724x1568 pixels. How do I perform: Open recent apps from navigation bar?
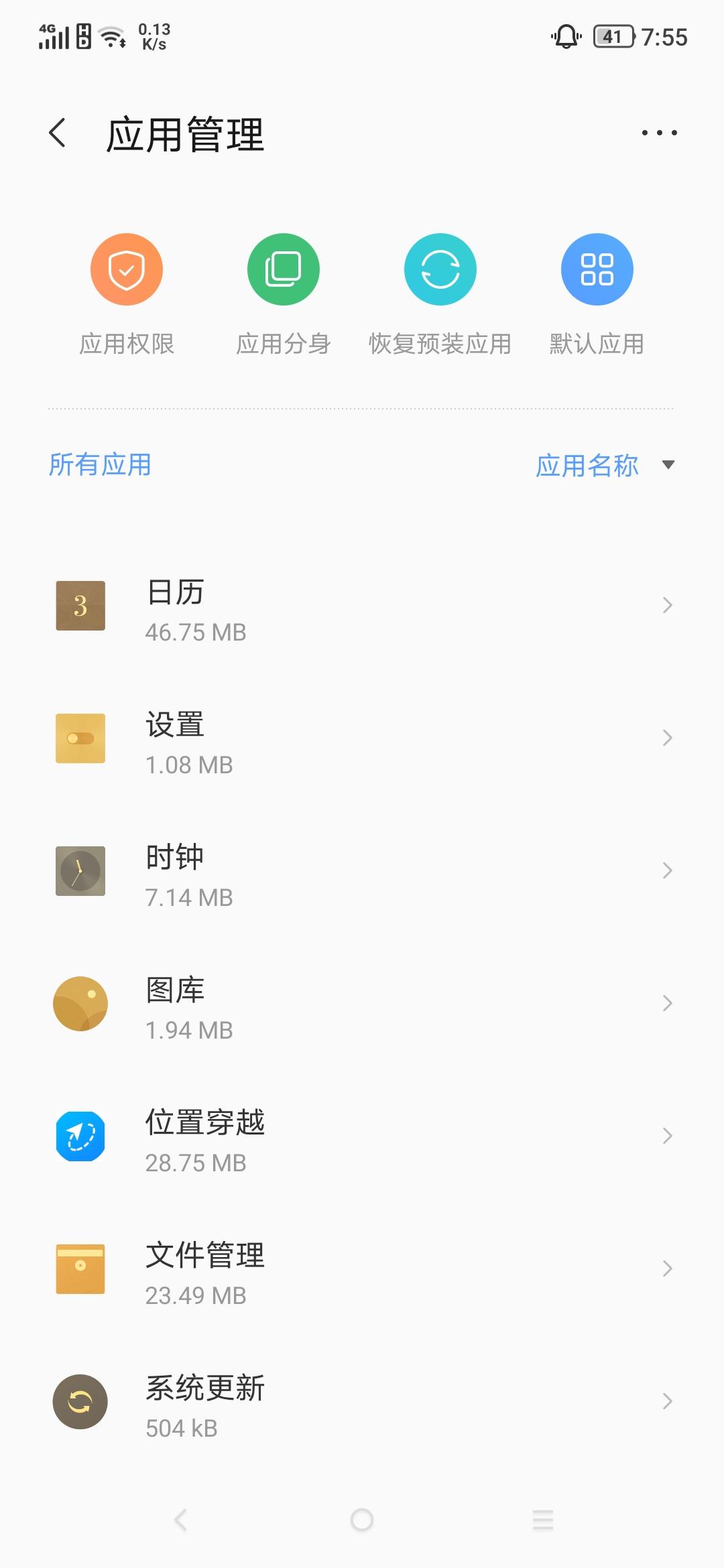pos(543,1520)
